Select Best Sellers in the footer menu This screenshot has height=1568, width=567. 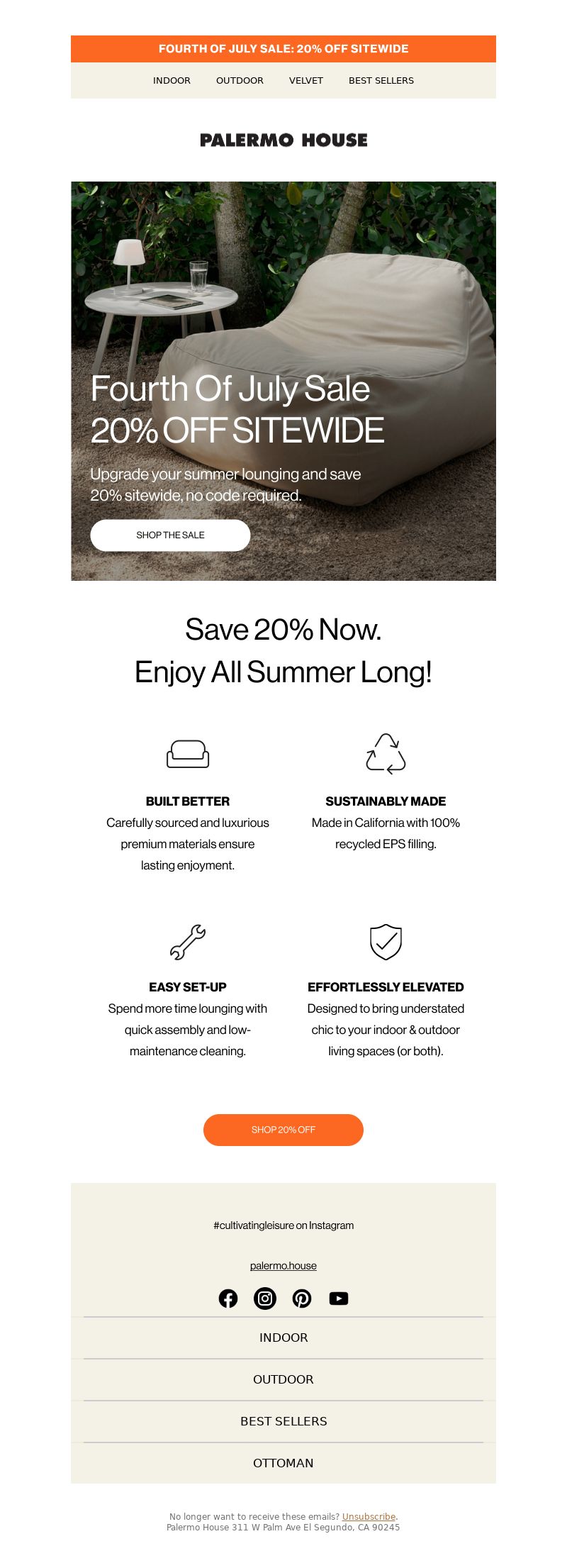(x=283, y=1421)
